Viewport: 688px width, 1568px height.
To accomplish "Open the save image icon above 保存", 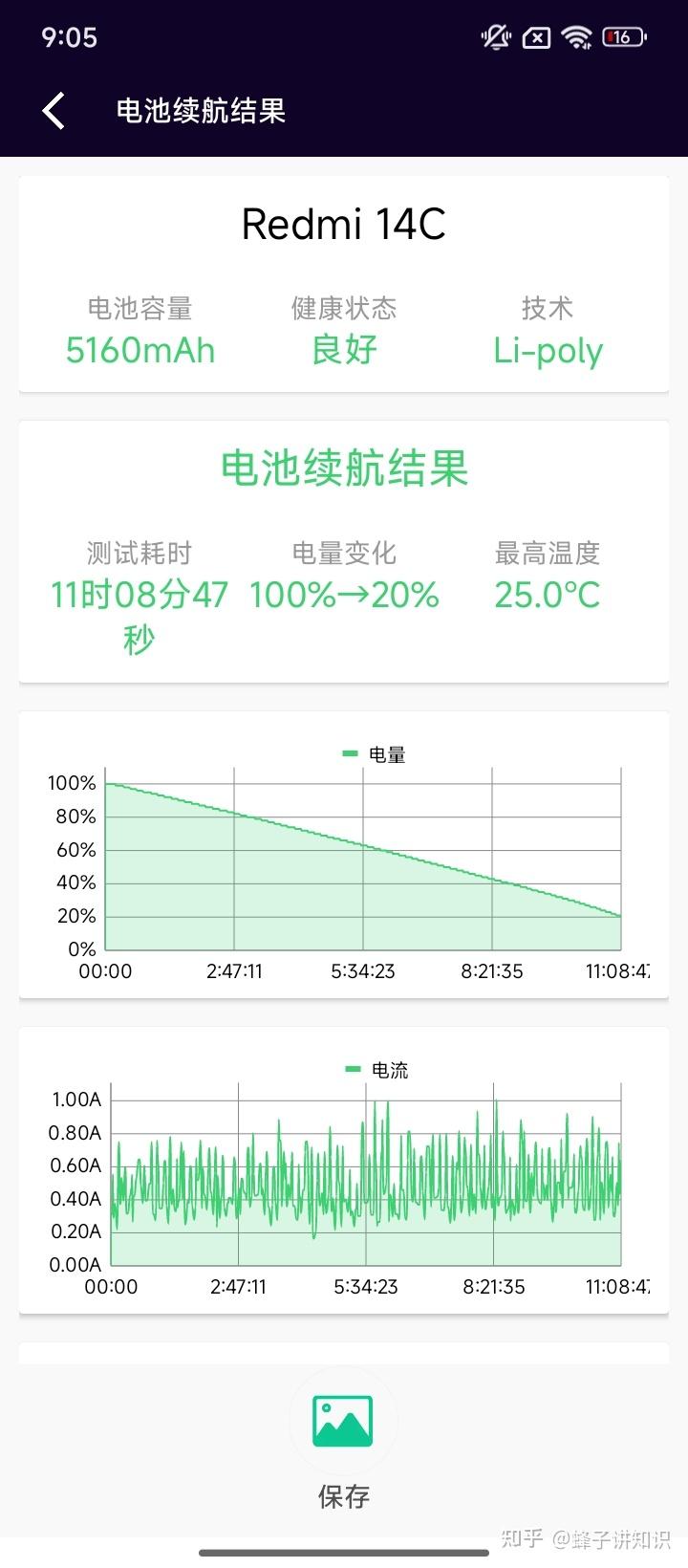I will [x=343, y=1422].
